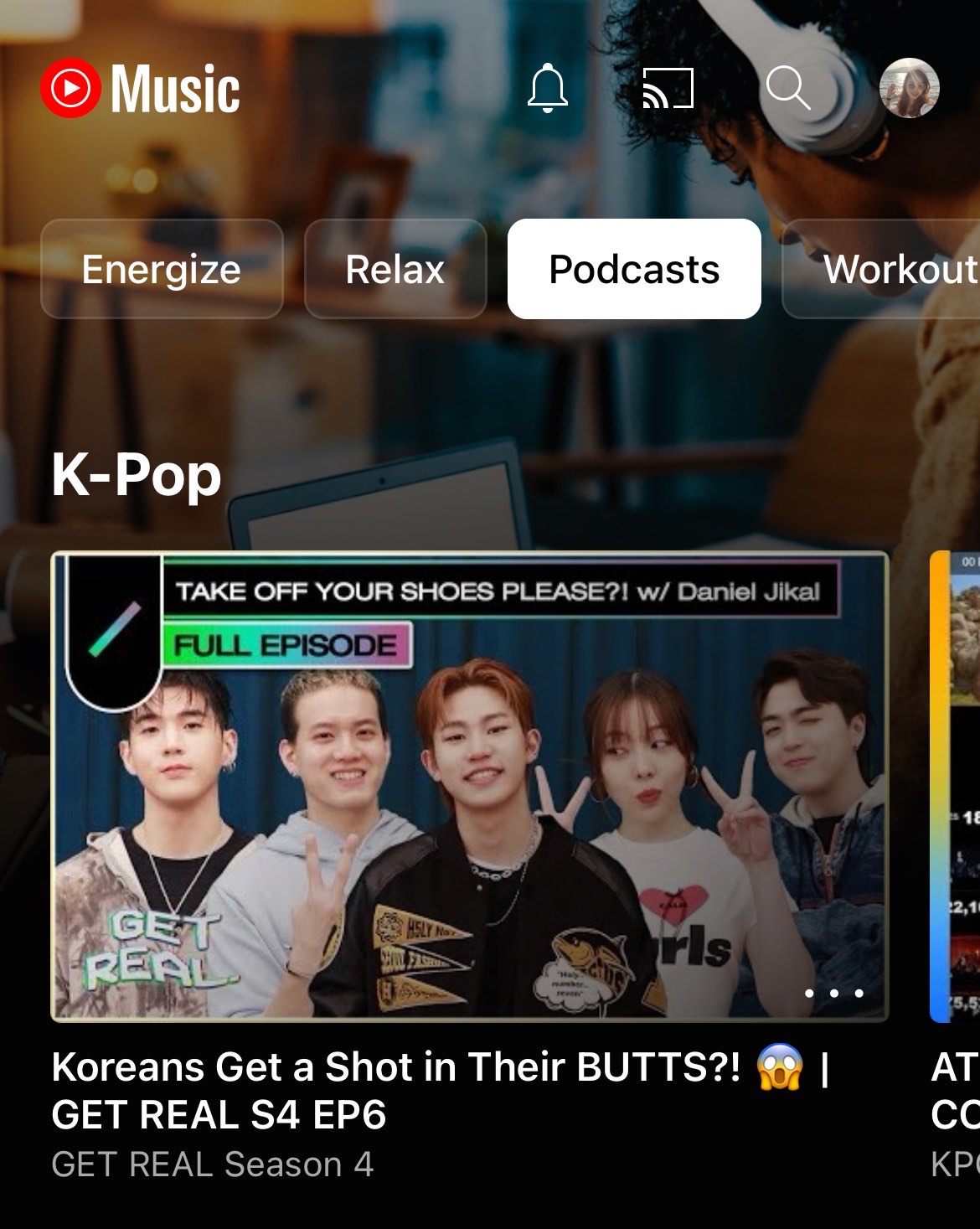Play the GET REAL S4 EP6 episode
The width and height of the screenshot is (980, 1229).
[469, 786]
